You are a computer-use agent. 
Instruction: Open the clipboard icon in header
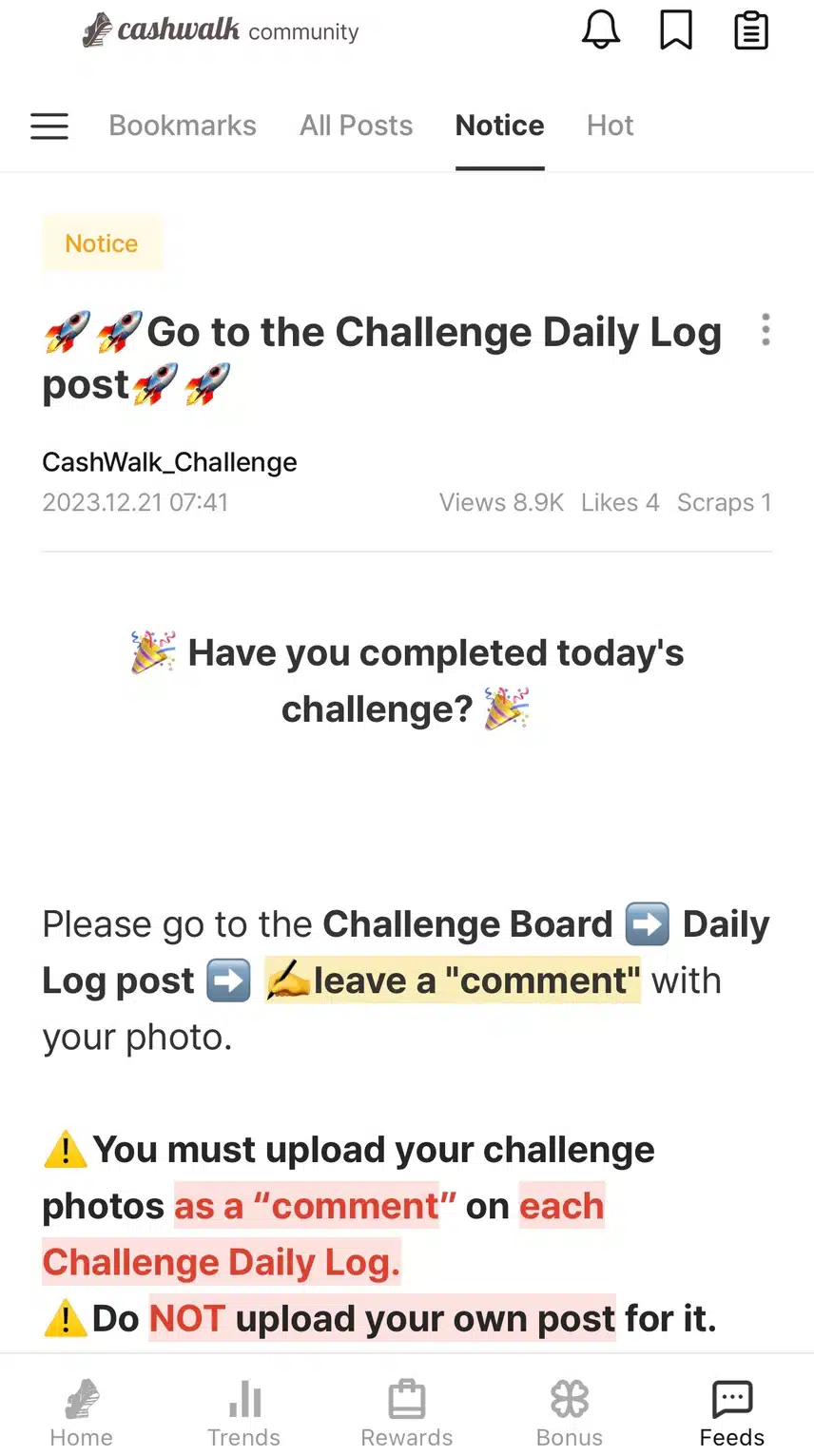[x=751, y=30]
